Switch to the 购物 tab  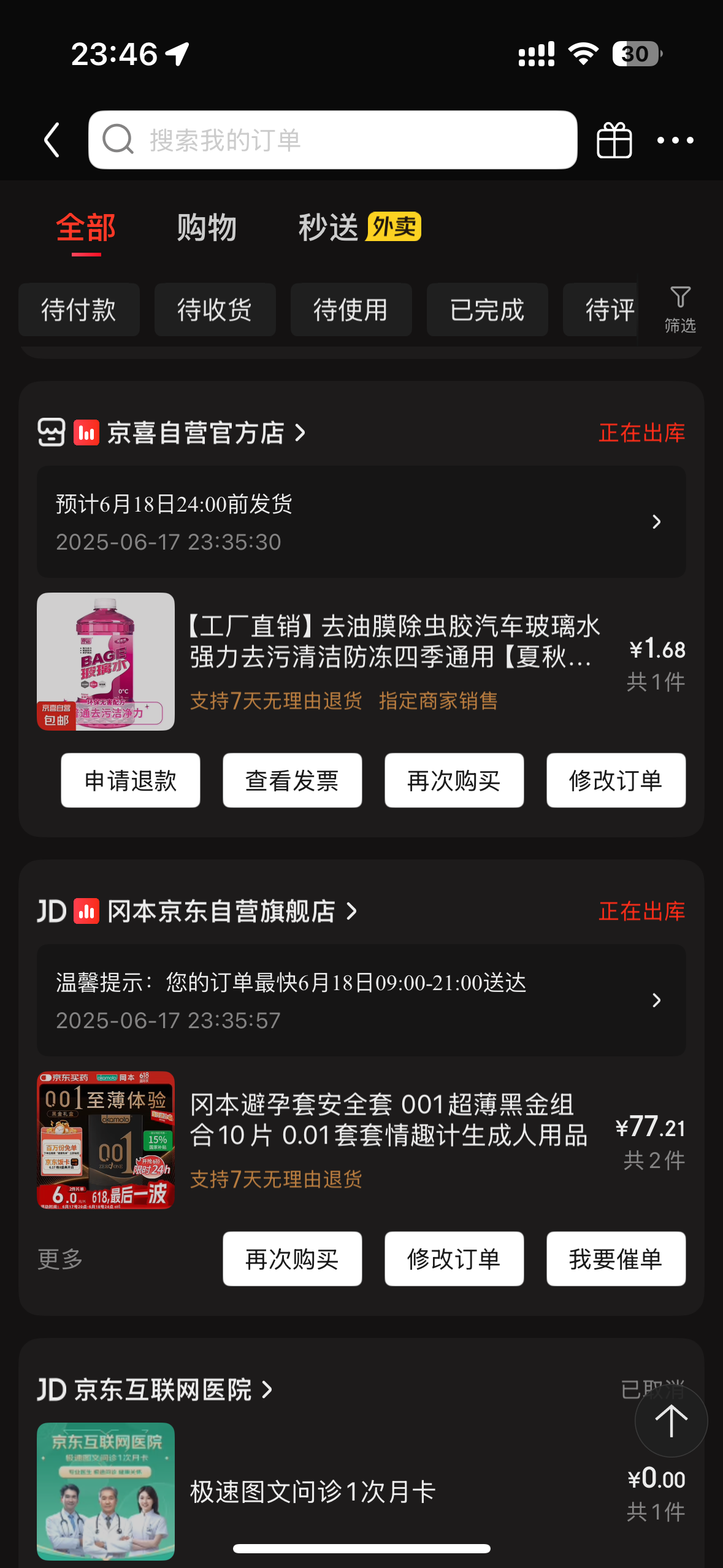pyautogui.click(x=207, y=228)
